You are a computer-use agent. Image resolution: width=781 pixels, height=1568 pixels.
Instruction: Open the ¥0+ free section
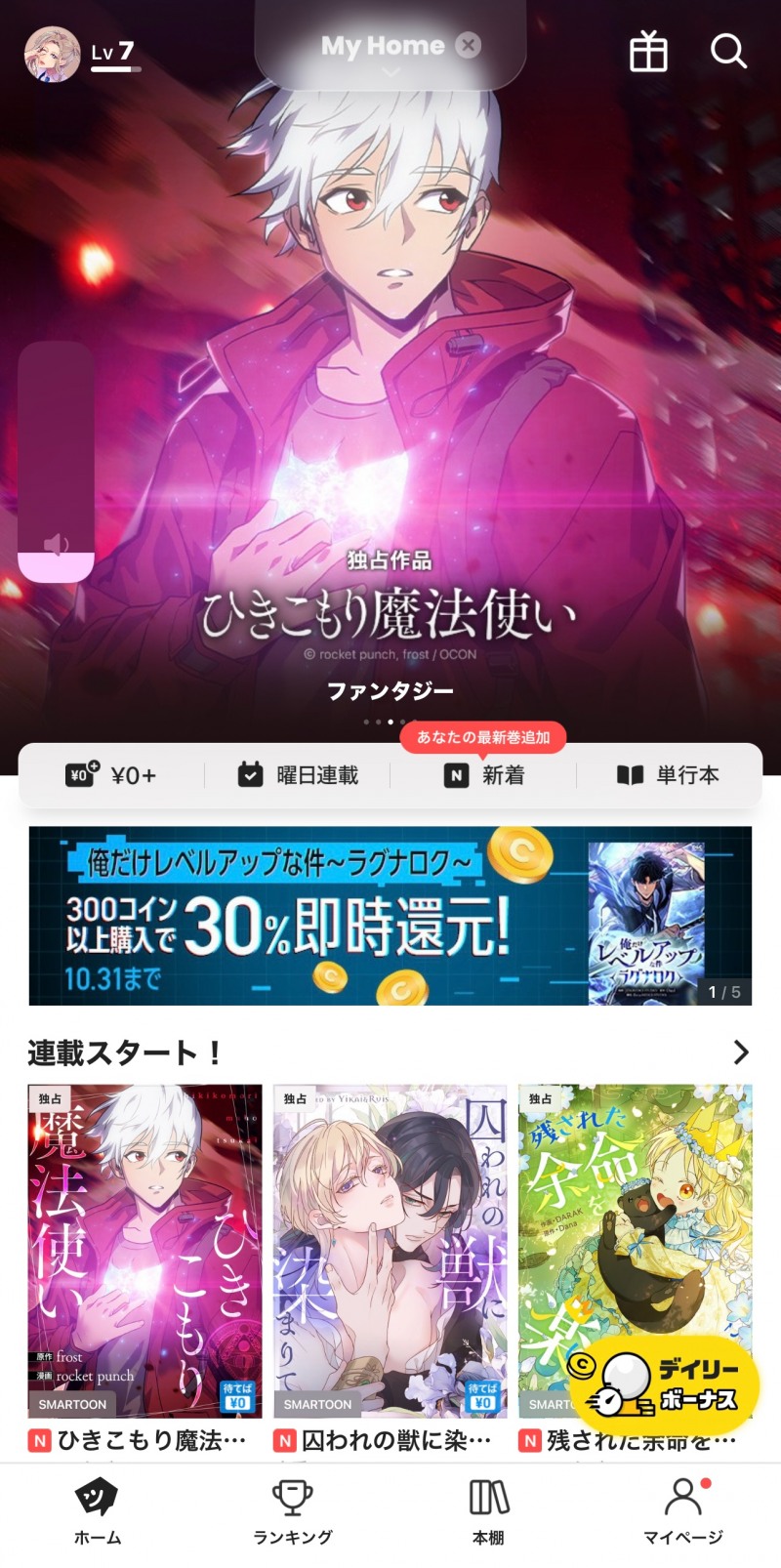[111, 775]
